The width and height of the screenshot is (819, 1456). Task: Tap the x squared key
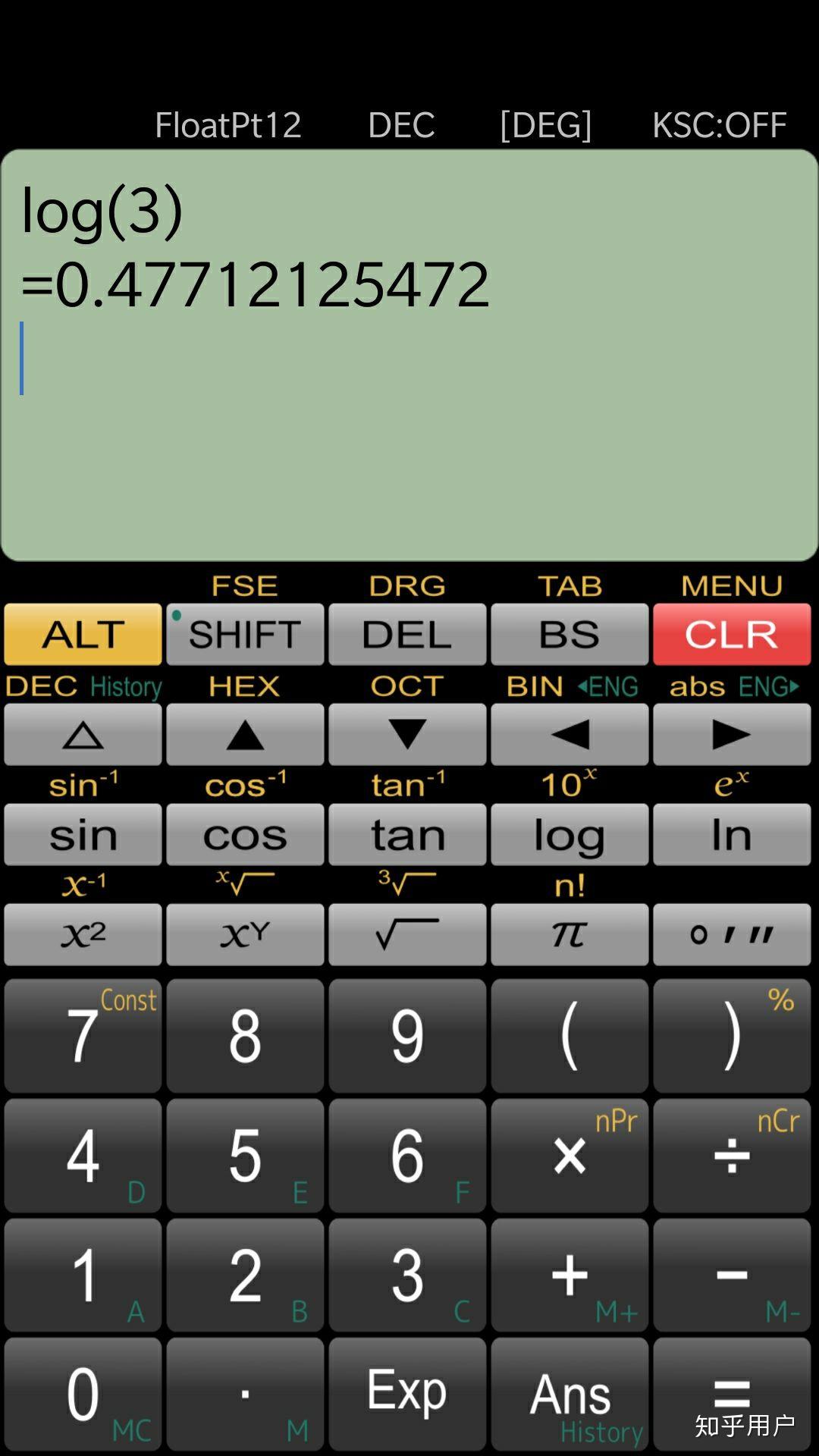(x=83, y=934)
